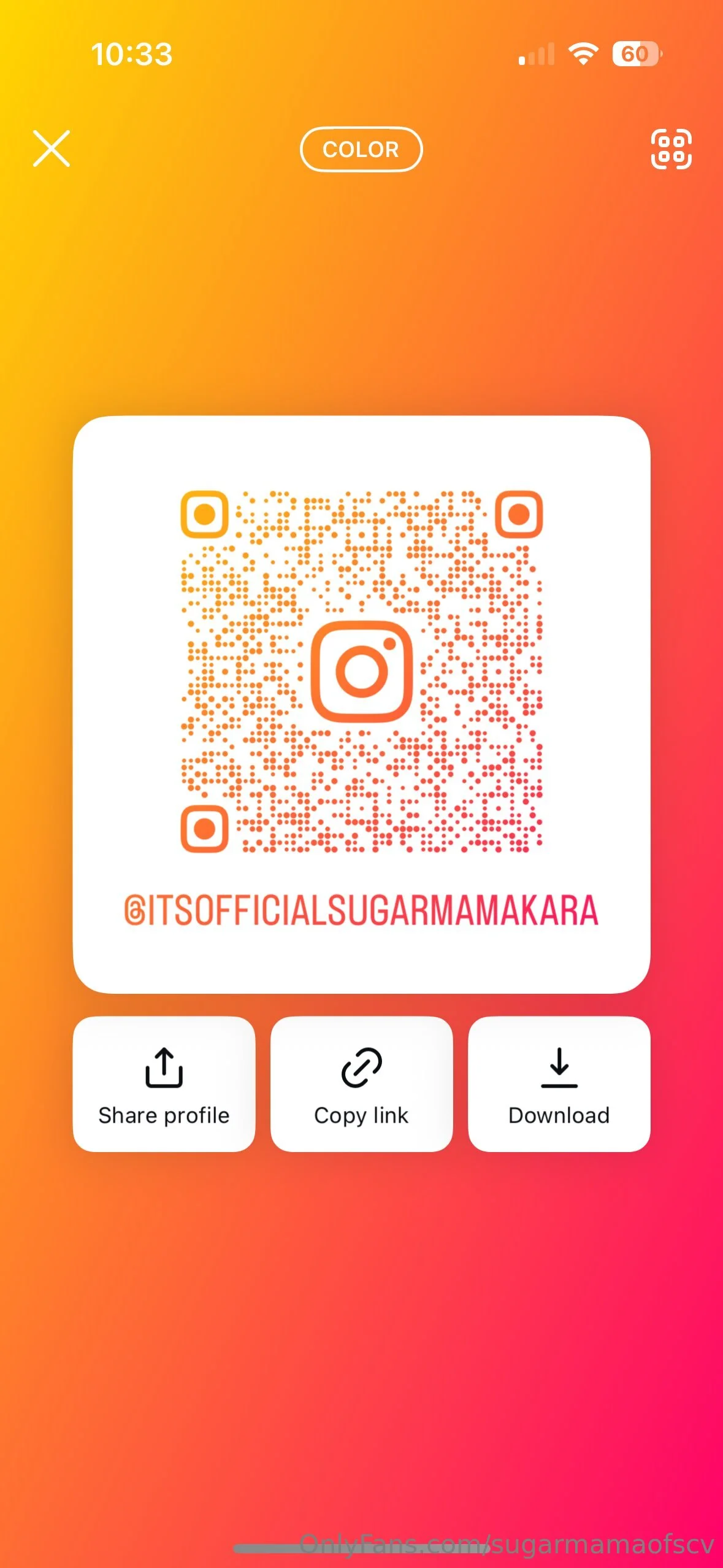Cycle the QR gradient by tapping COLOR pill
The width and height of the screenshot is (723, 1568).
point(361,149)
